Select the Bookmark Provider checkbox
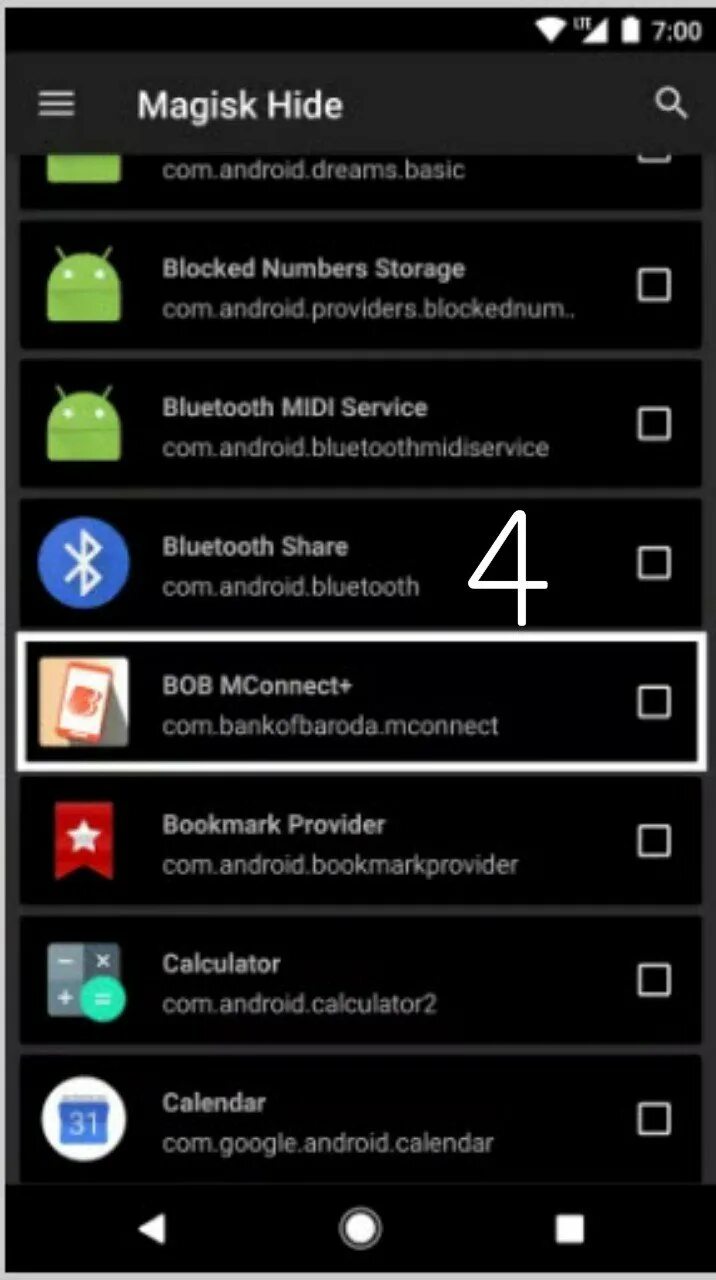 pyautogui.click(x=654, y=841)
